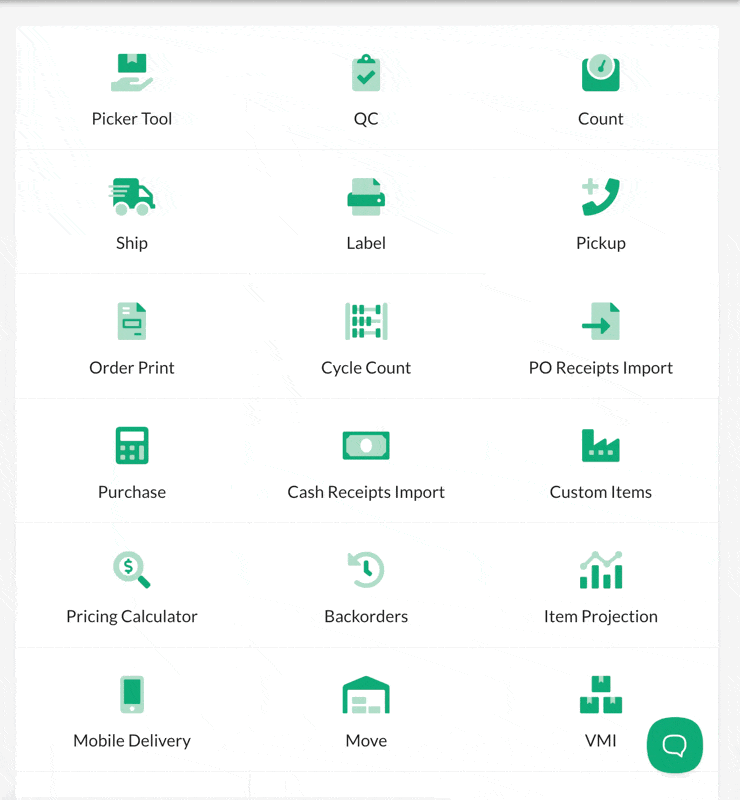Select the Custom Items tile
Viewport: 740px width, 800px height.
click(600, 462)
